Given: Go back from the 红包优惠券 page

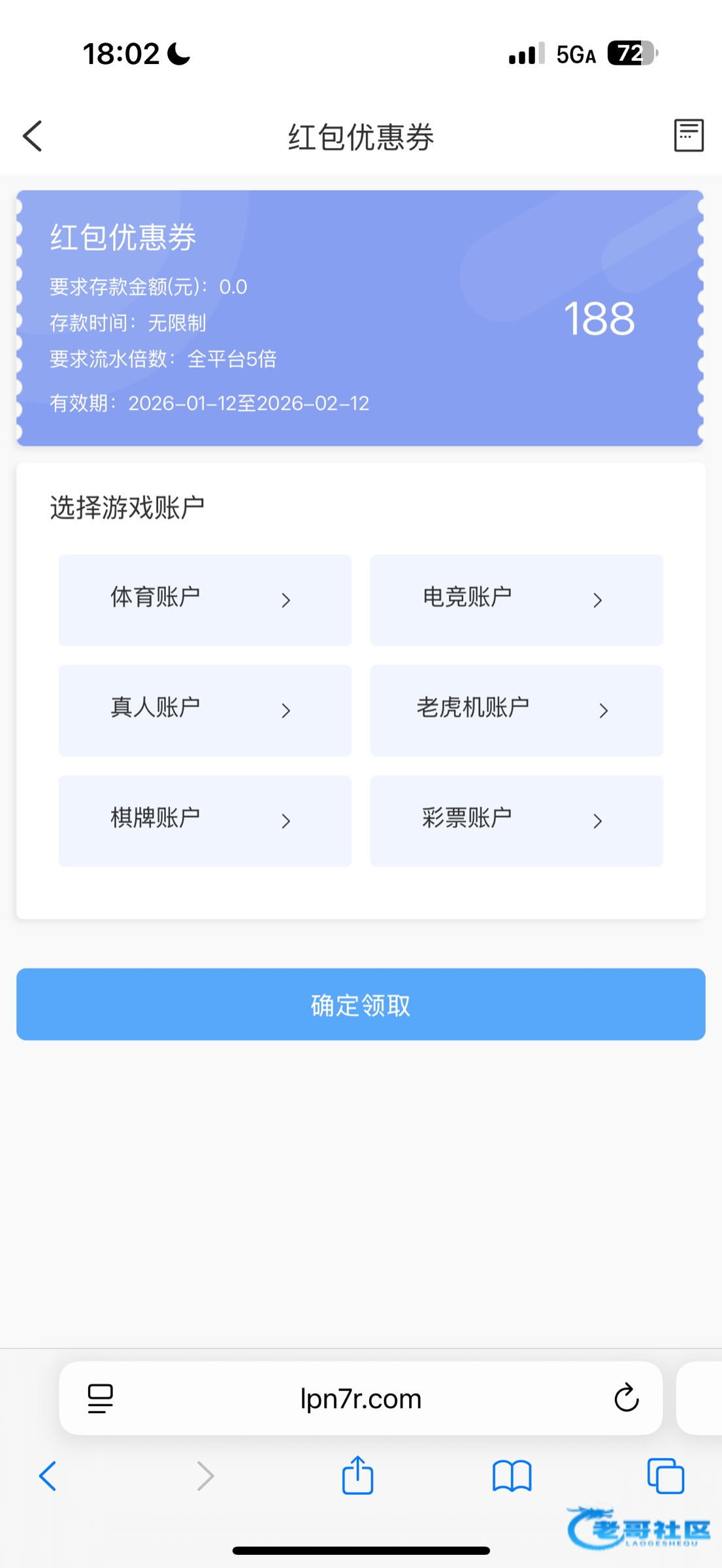Looking at the screenshot, I should click(33, 136).
